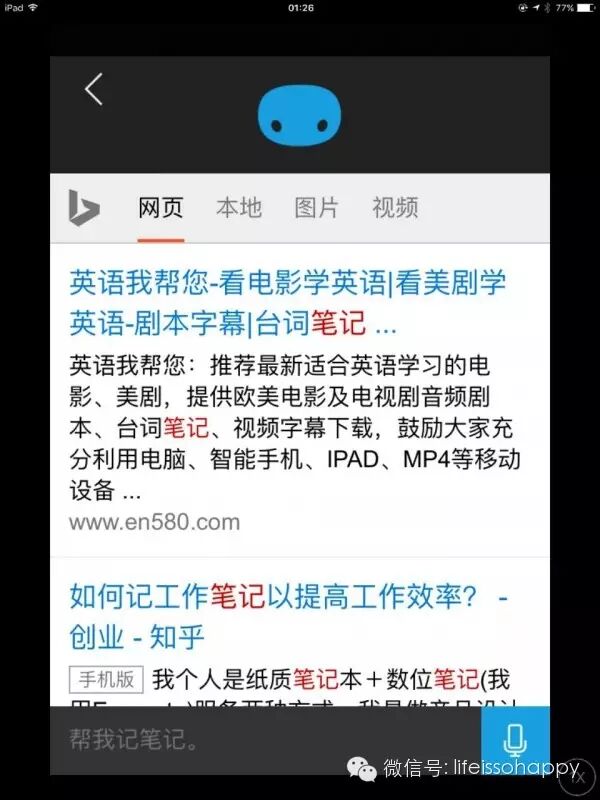
Task: Switch to the 视频 tab
Action: (x=395, y=208)
